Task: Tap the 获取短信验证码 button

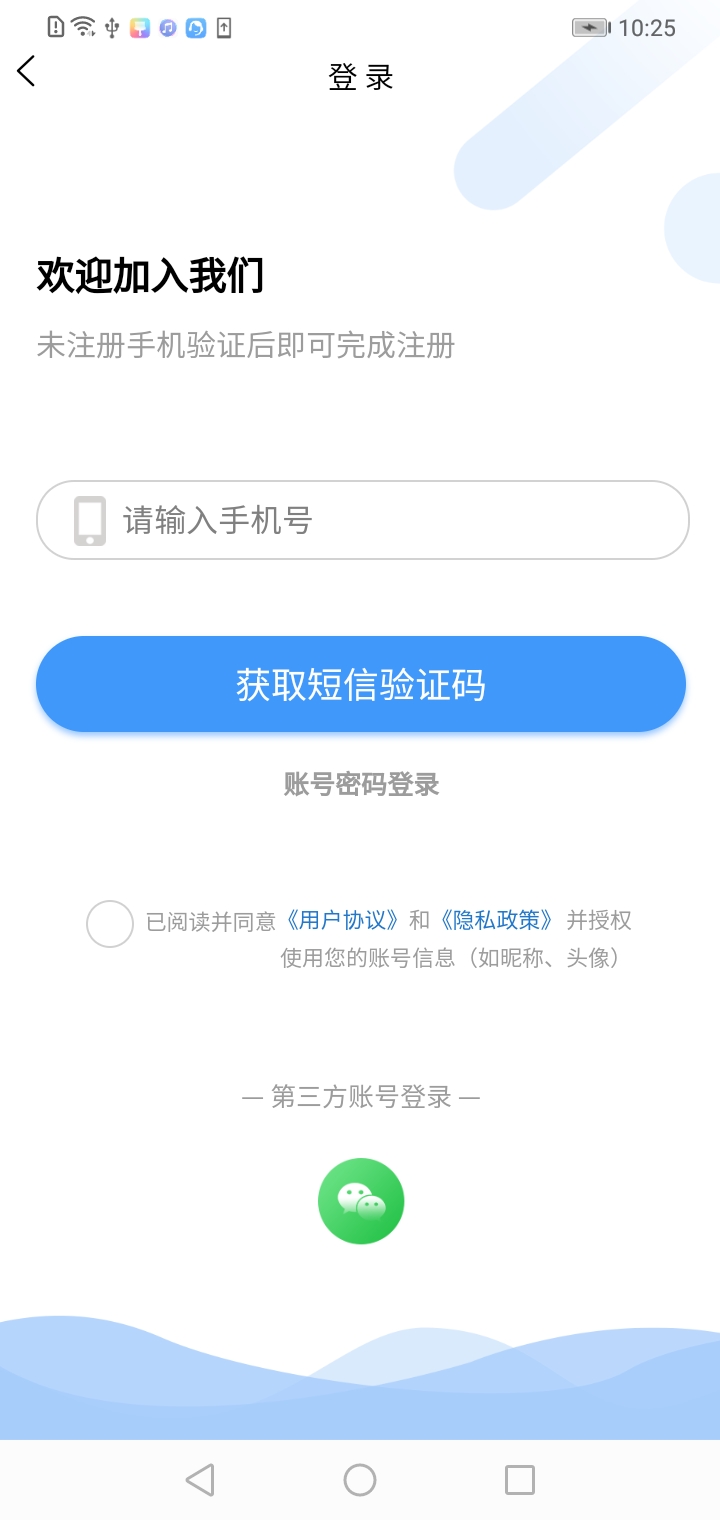Action: pos(360,684)
